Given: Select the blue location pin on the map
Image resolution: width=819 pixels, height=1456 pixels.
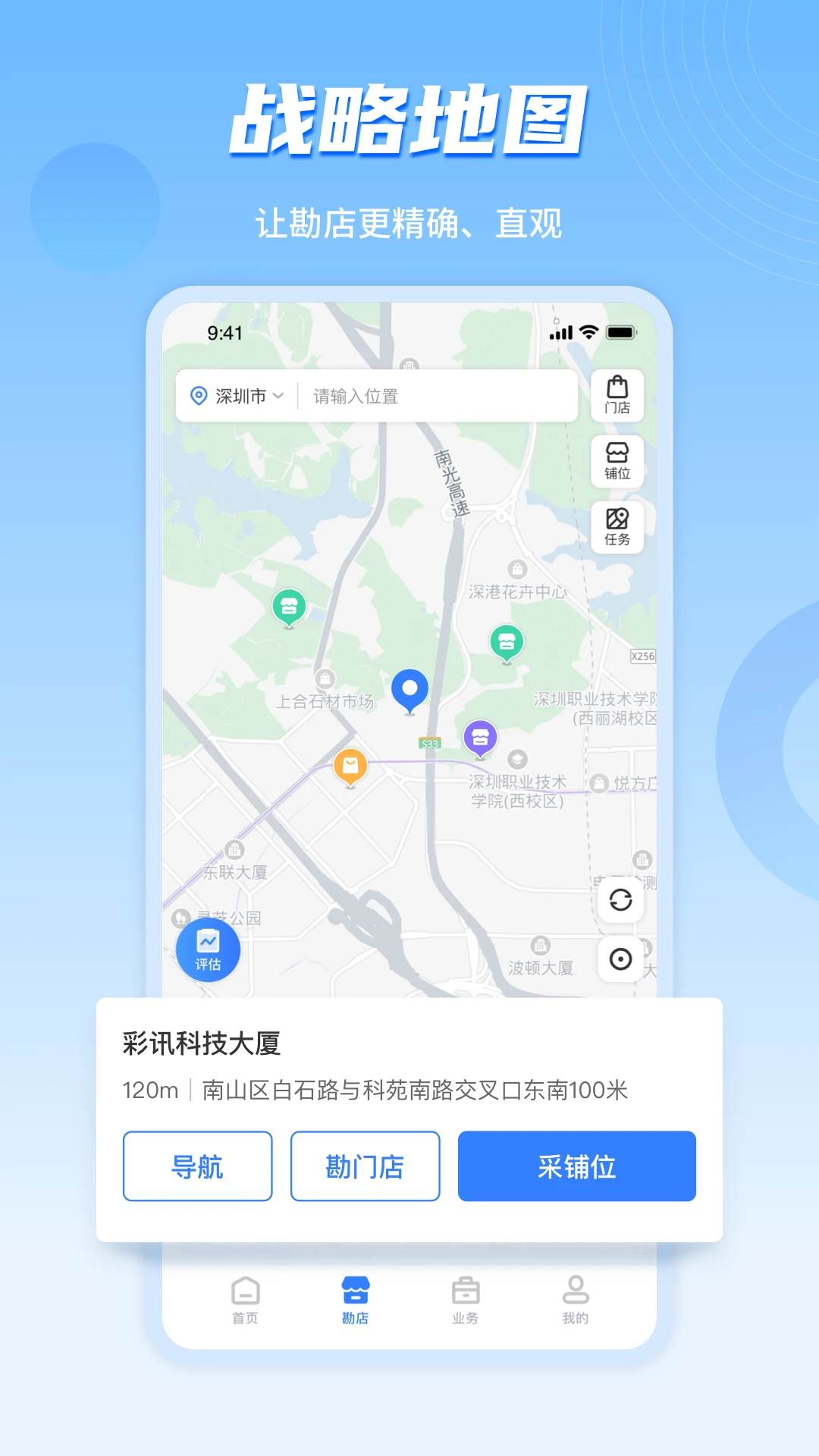Looking at the screenshot, I should tap(411, 689).
